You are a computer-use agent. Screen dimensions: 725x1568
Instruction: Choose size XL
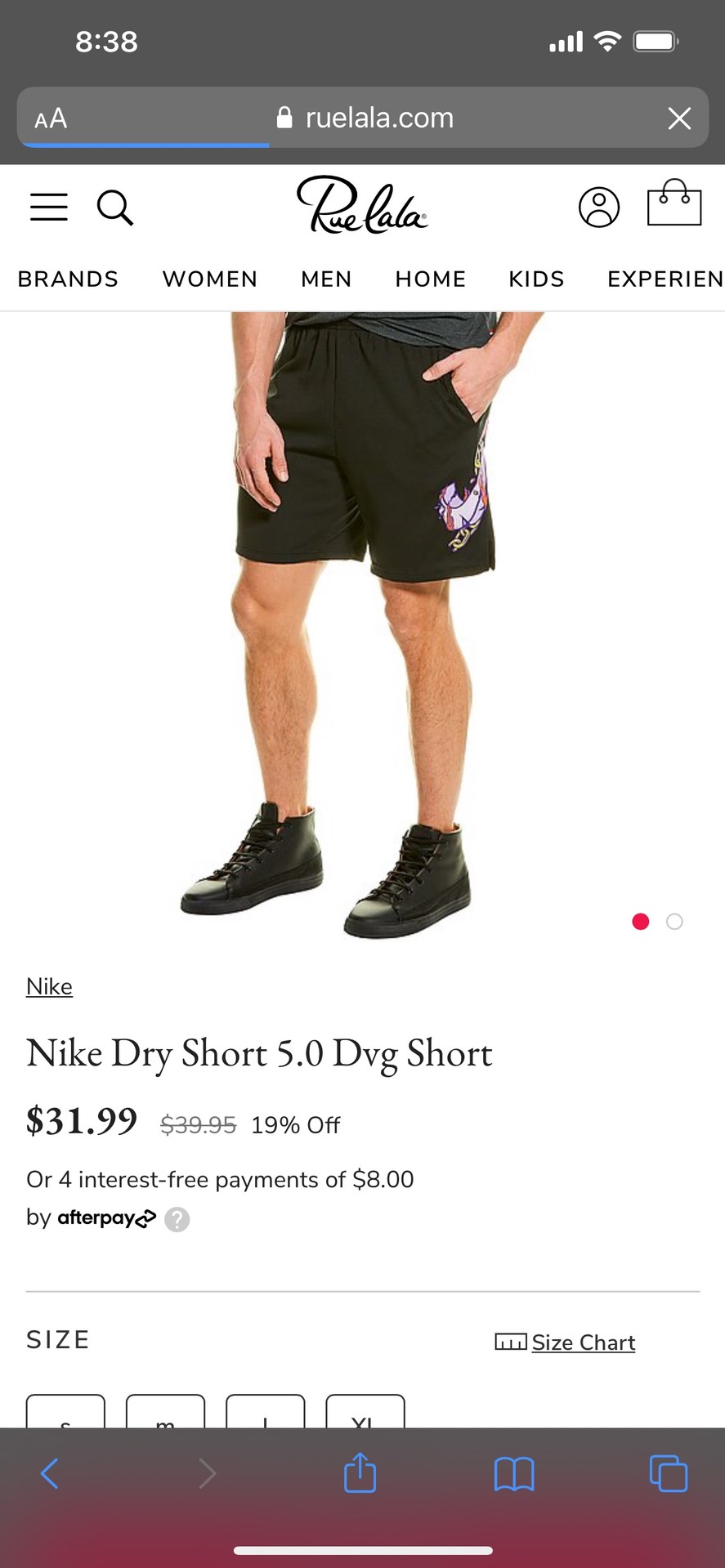(365, 1411)
